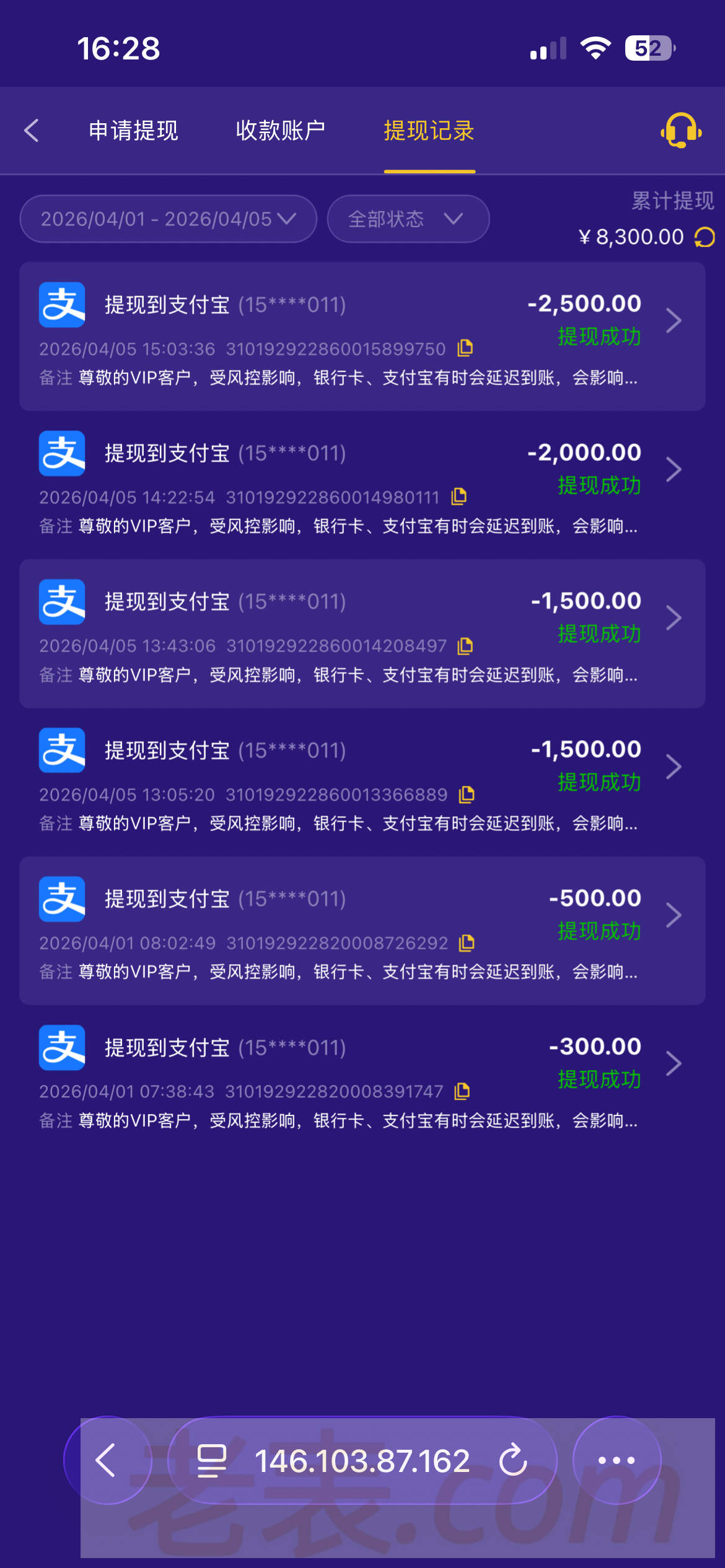Open customer service headset icon
The width and height of the screenshot is (725, 1568).
680,131
